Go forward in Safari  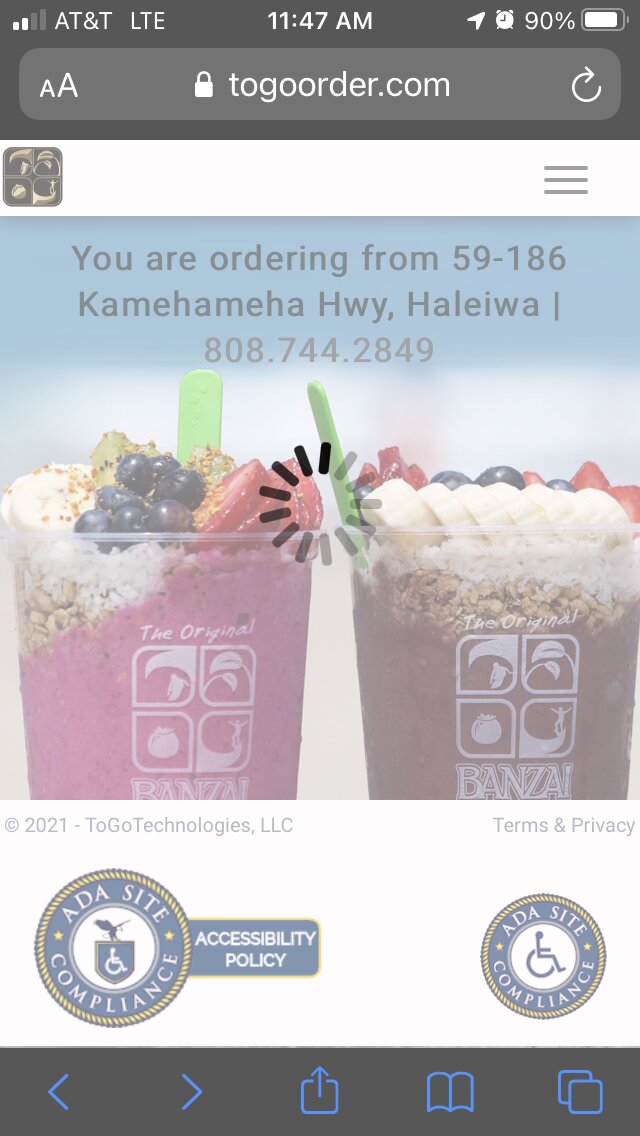pos(191,1093)
